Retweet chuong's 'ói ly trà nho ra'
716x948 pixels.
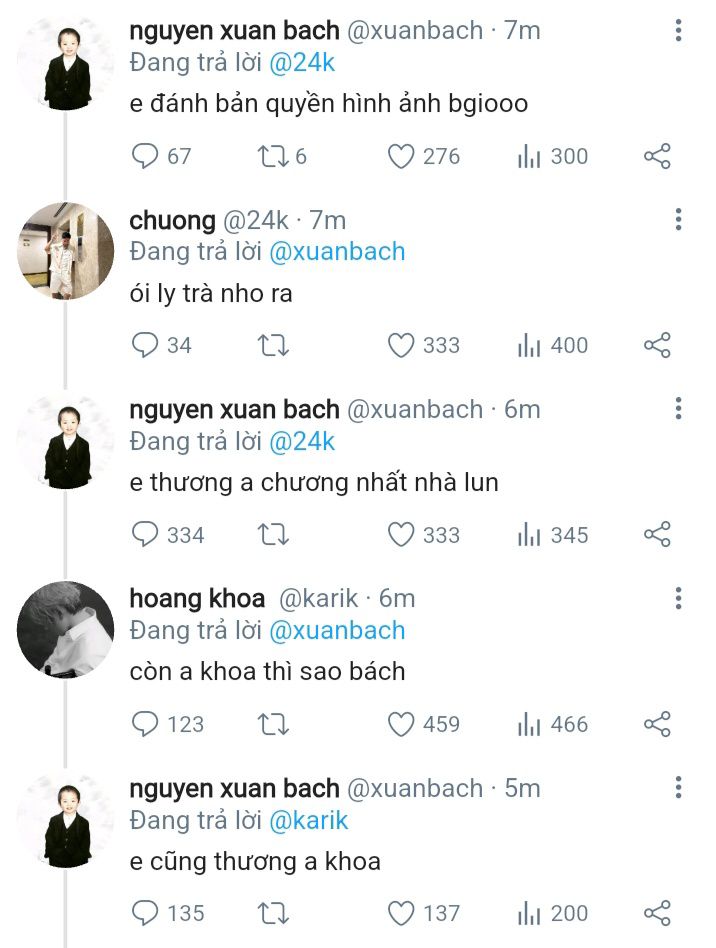273,345
